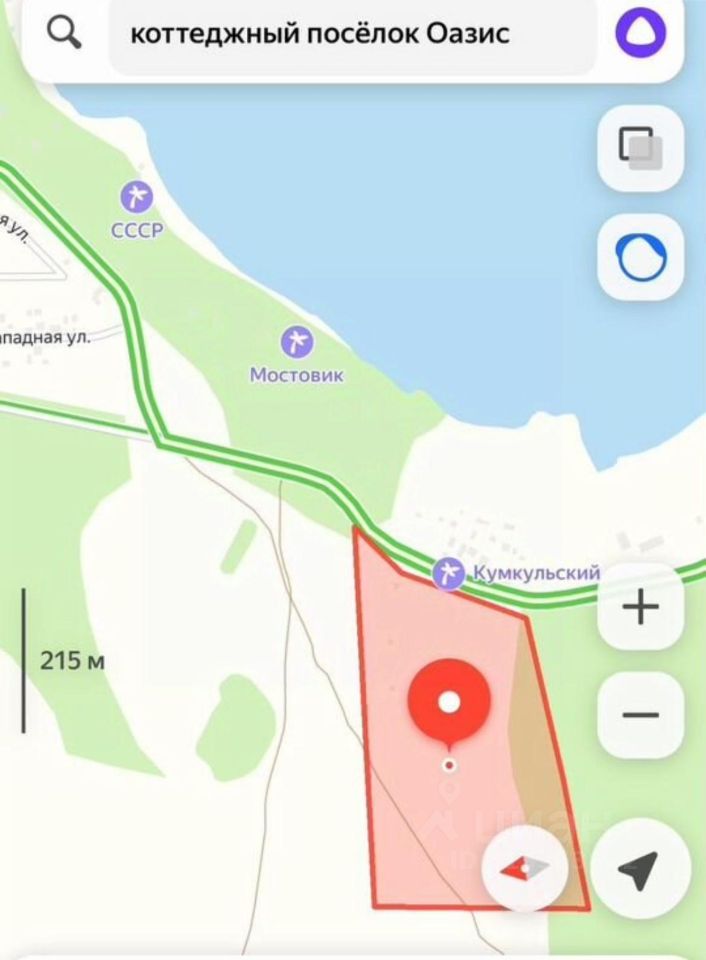Tap the magnifier search icon
Image resolution: width=706 pixels, height=960 pixels.
(x=63, y=33)
